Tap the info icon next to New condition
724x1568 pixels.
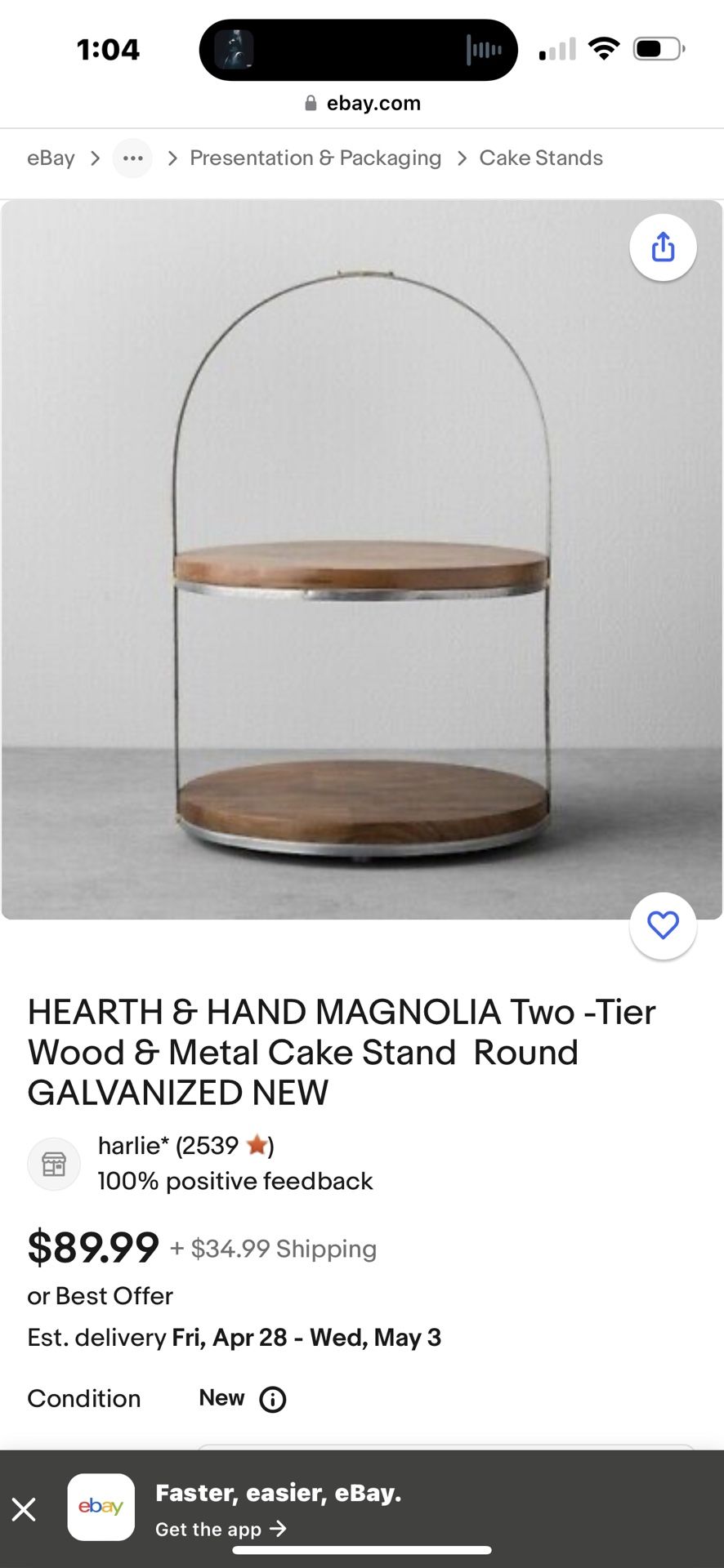point(272,1399)
